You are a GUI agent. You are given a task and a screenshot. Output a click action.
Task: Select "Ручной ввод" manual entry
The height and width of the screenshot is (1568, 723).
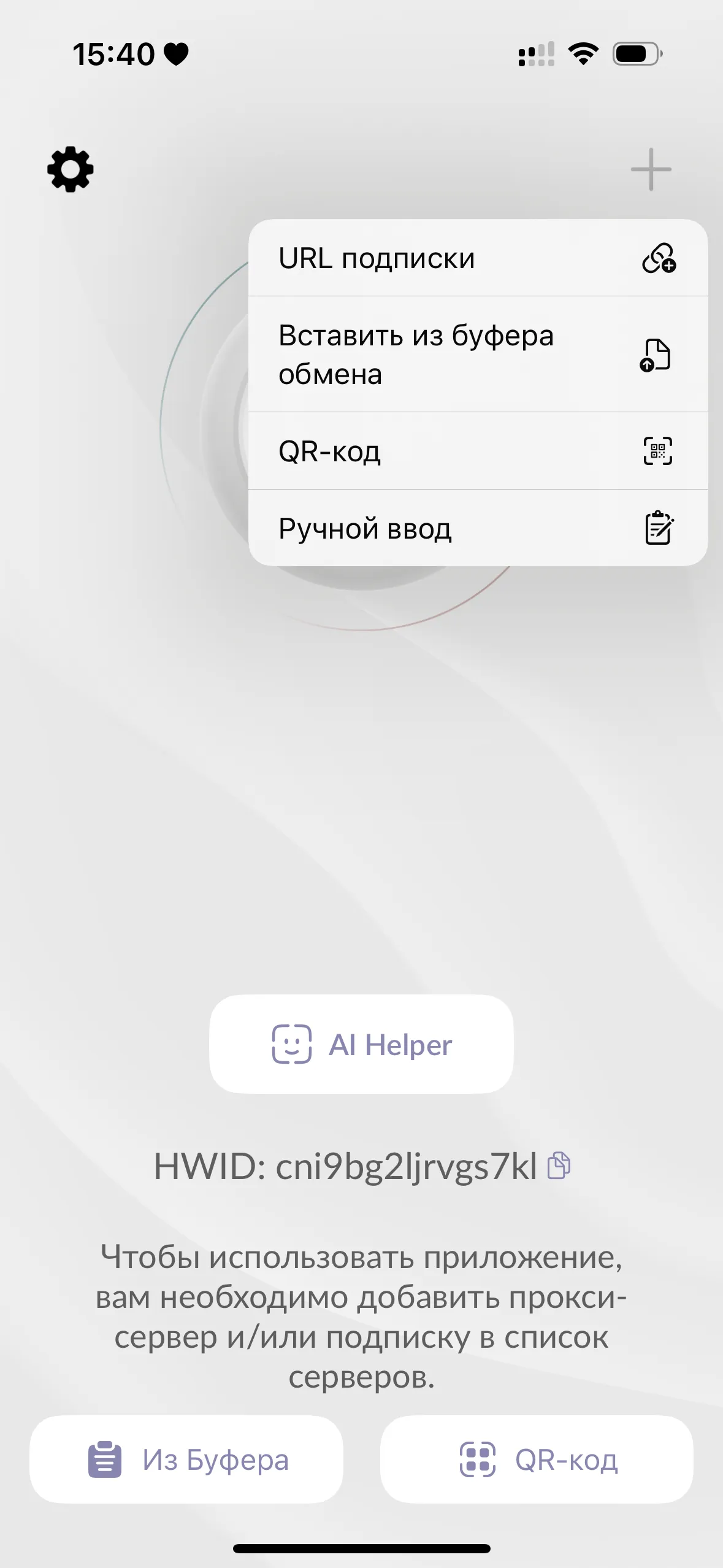(x=478, y=528)
